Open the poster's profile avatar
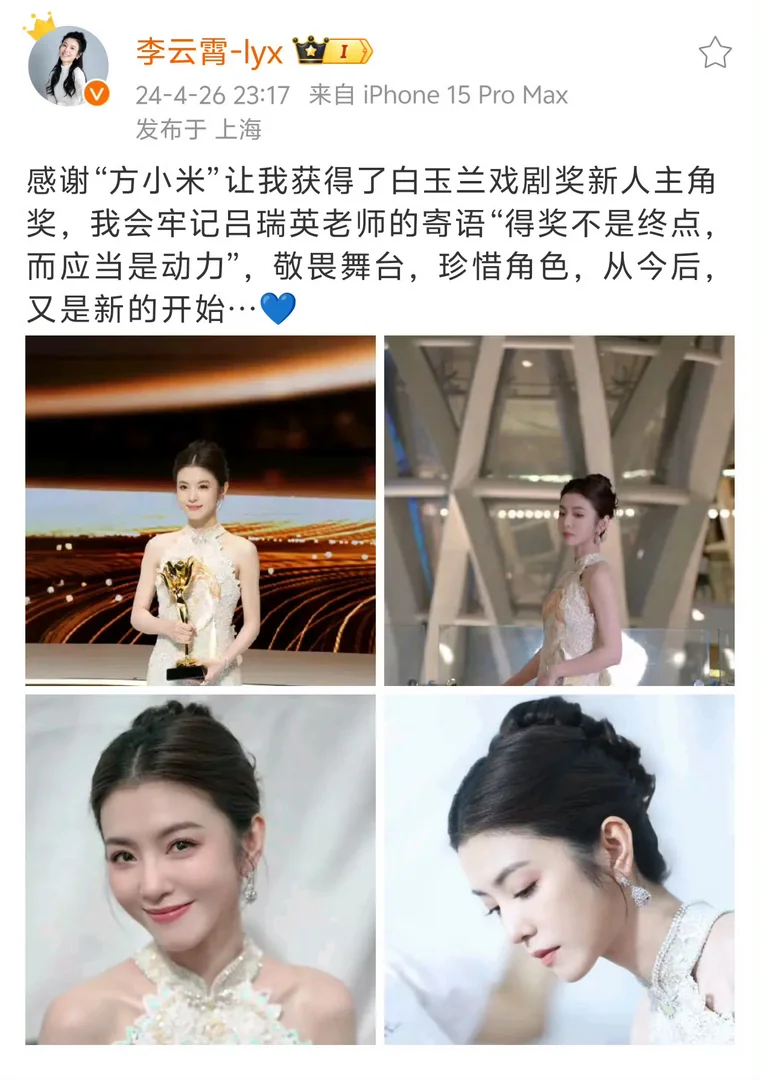 coord(68,65)
